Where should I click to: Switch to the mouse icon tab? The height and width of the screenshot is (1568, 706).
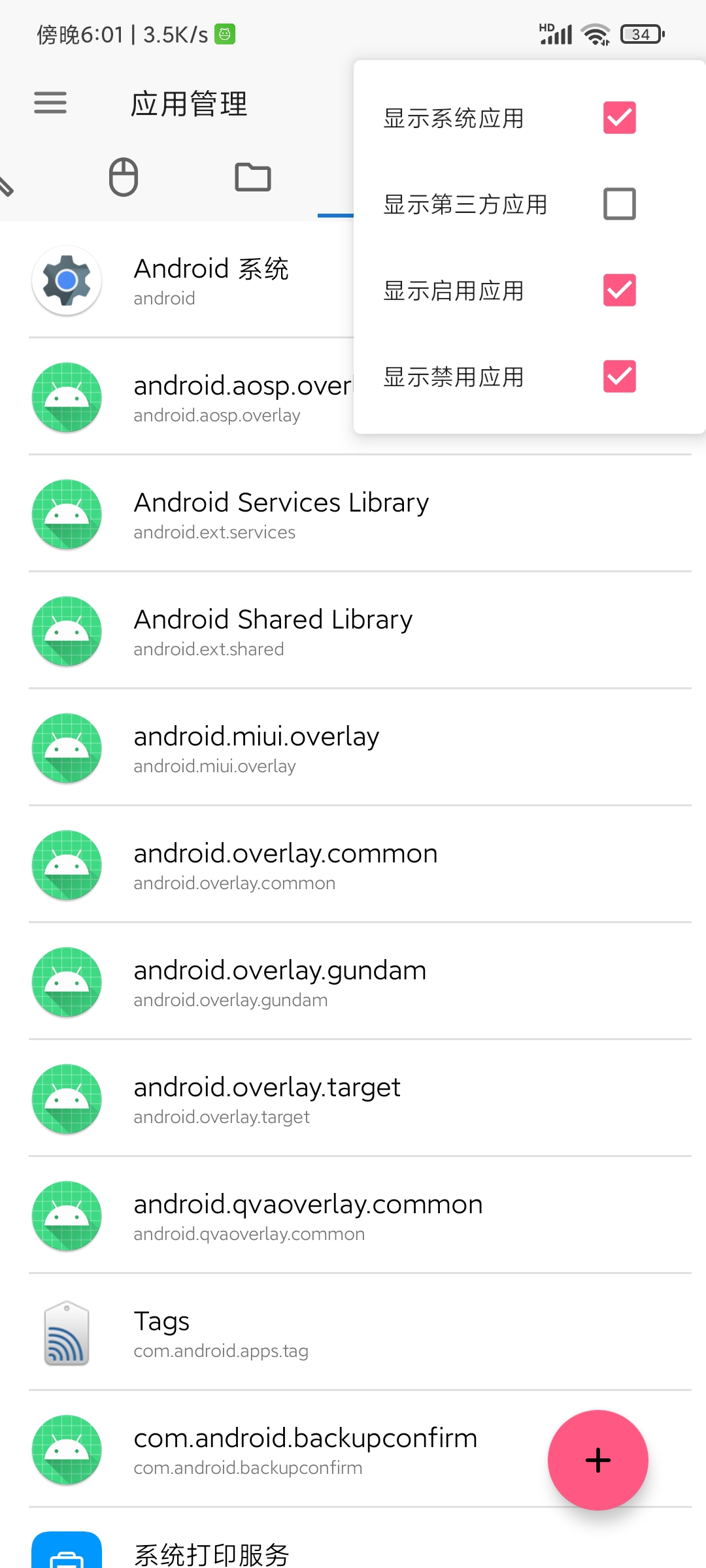124,176
